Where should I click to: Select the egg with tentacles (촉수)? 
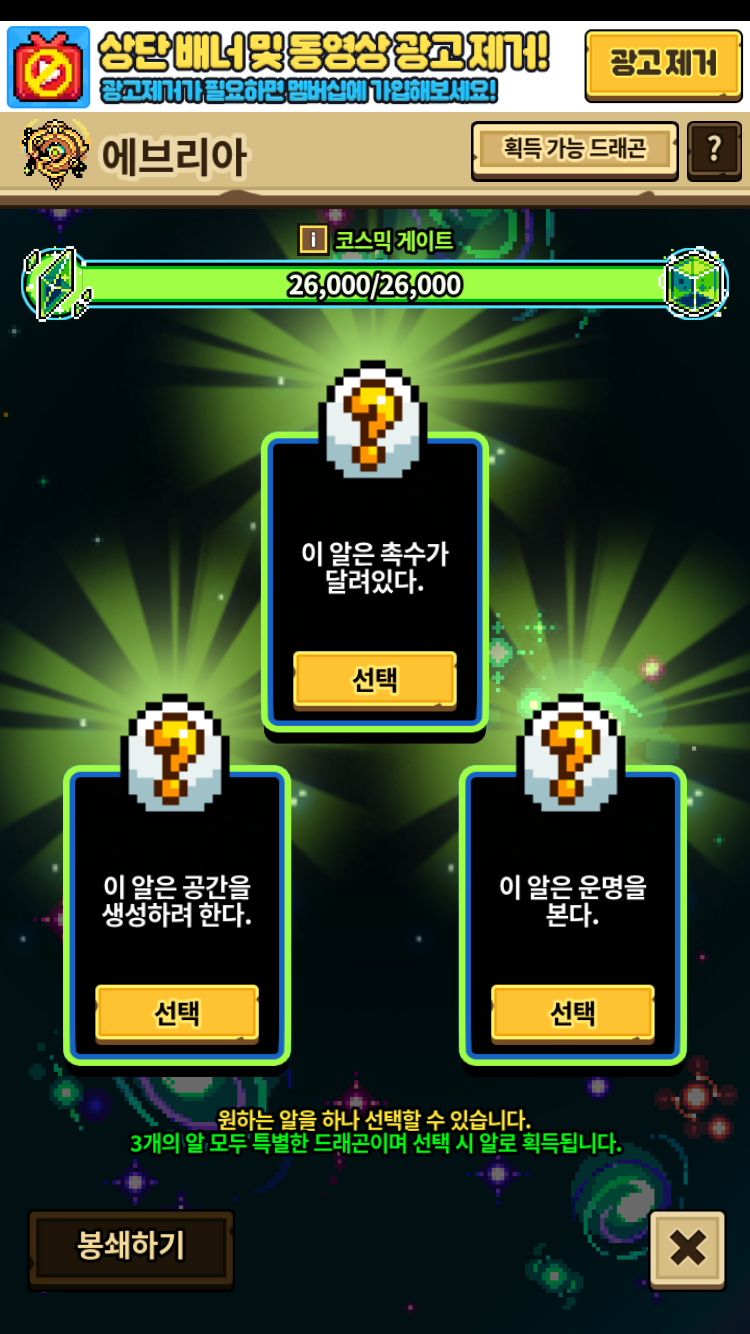coord(375,679)
